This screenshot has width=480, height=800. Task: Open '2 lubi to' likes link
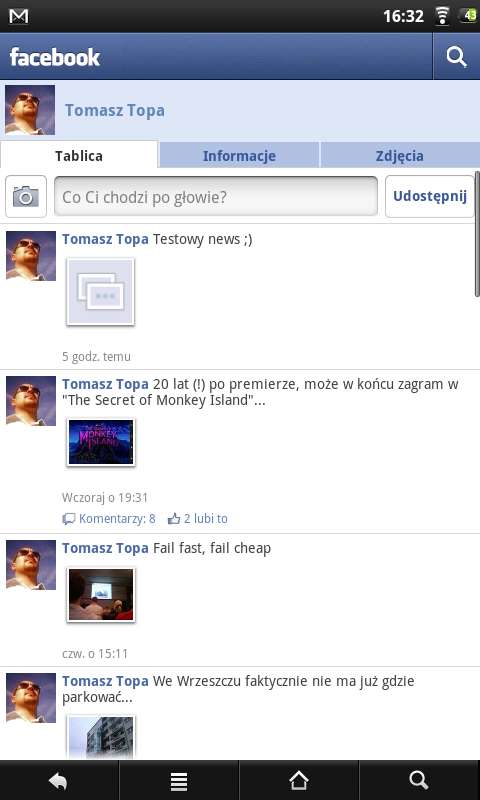pos(197,519)
